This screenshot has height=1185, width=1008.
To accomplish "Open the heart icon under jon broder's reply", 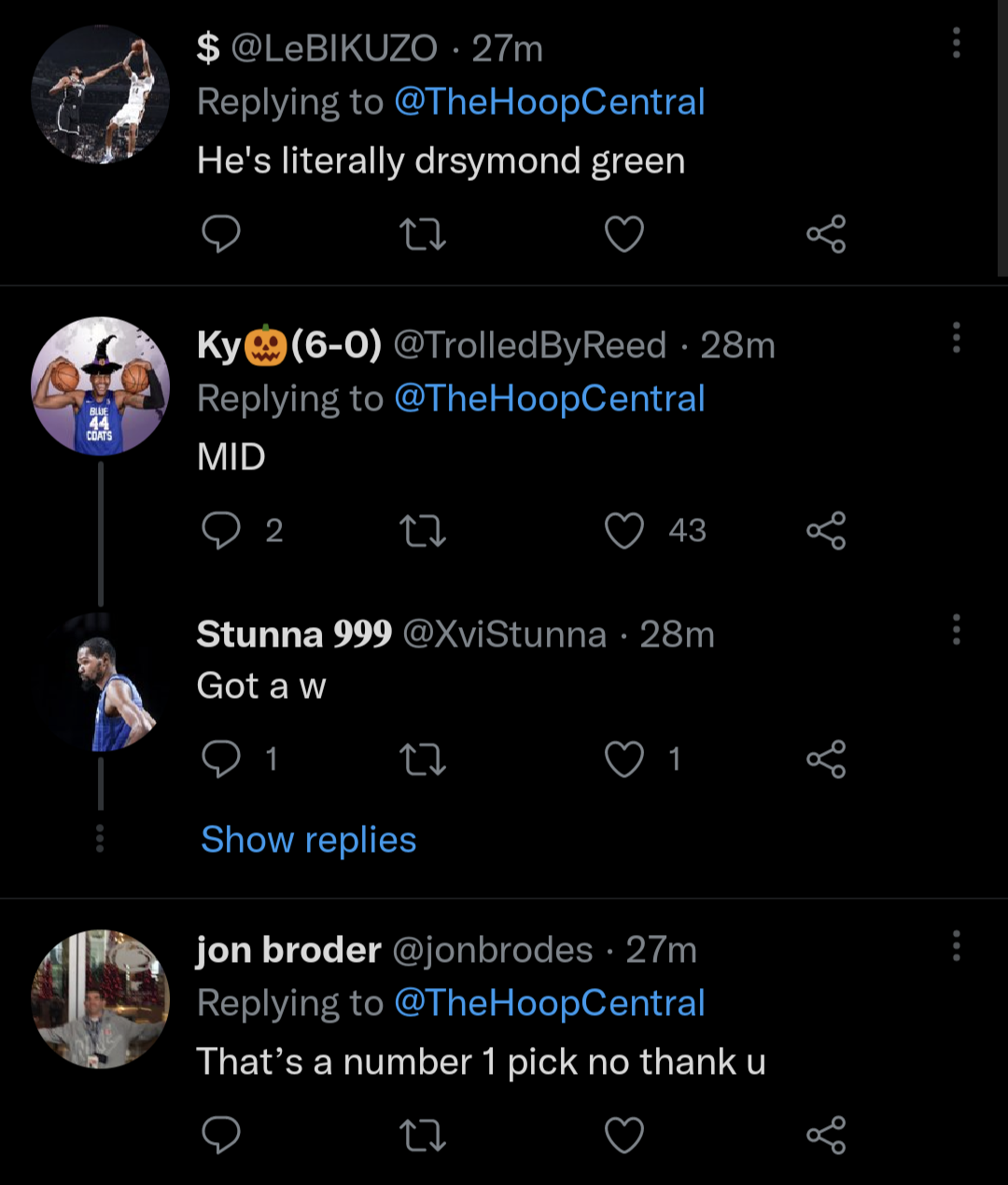I will (x=623, y=1136).
